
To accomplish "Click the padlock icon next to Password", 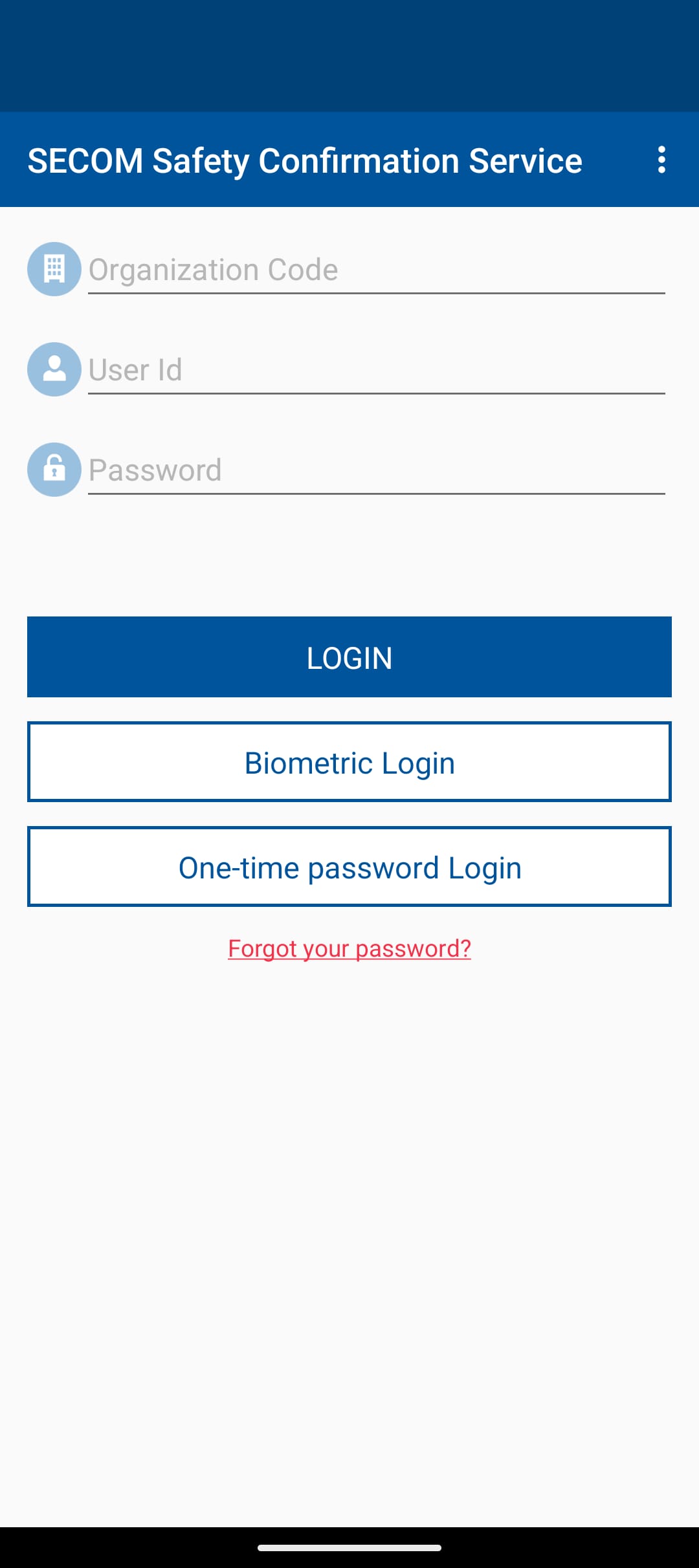I will [x=54, y=470].
